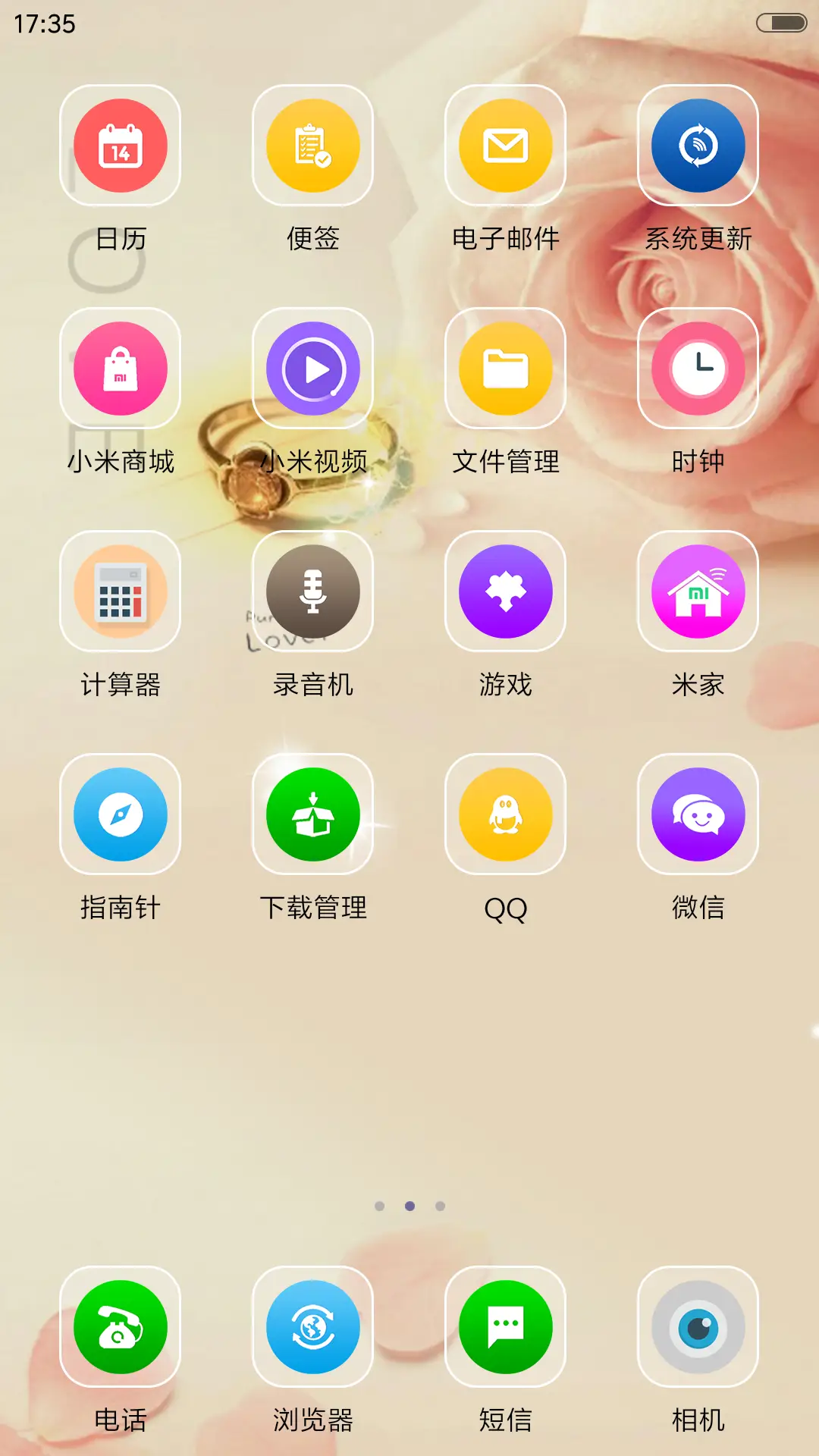This screenshot has width=819, height=1456.
Task: Launch 小米视频 Mi Video
Action: (x=313, y=368)
